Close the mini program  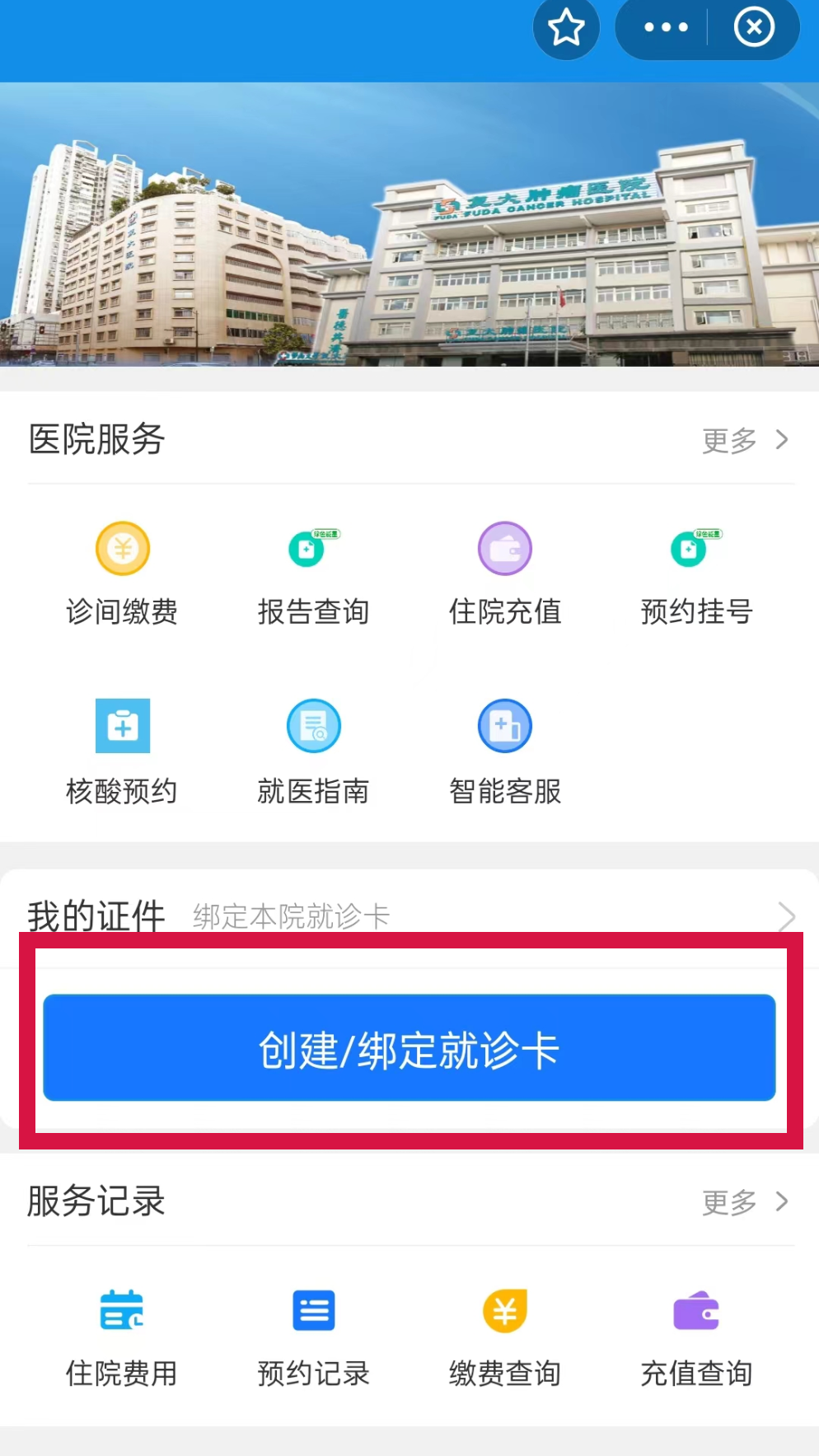coord(754,28)
